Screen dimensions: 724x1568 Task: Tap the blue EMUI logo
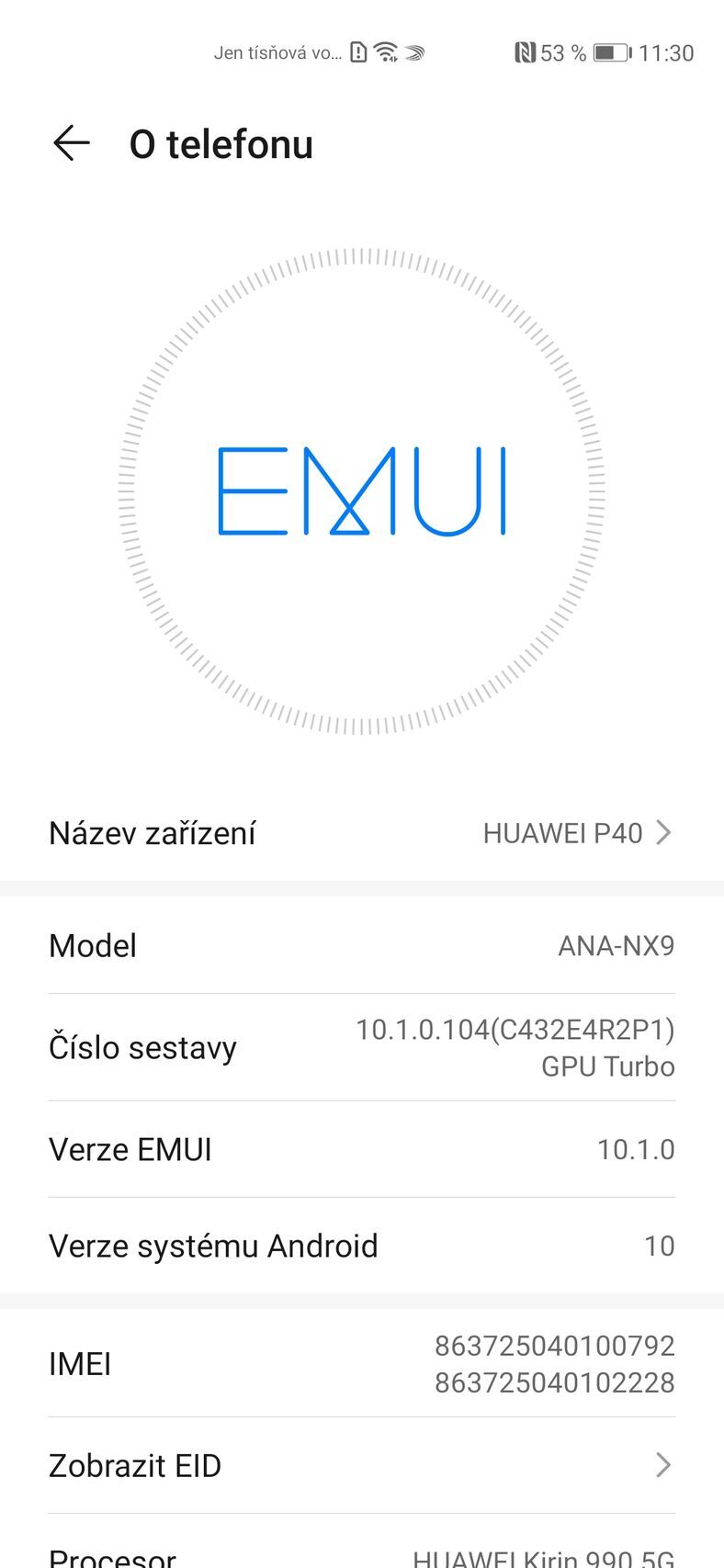(x=363, y=493)
